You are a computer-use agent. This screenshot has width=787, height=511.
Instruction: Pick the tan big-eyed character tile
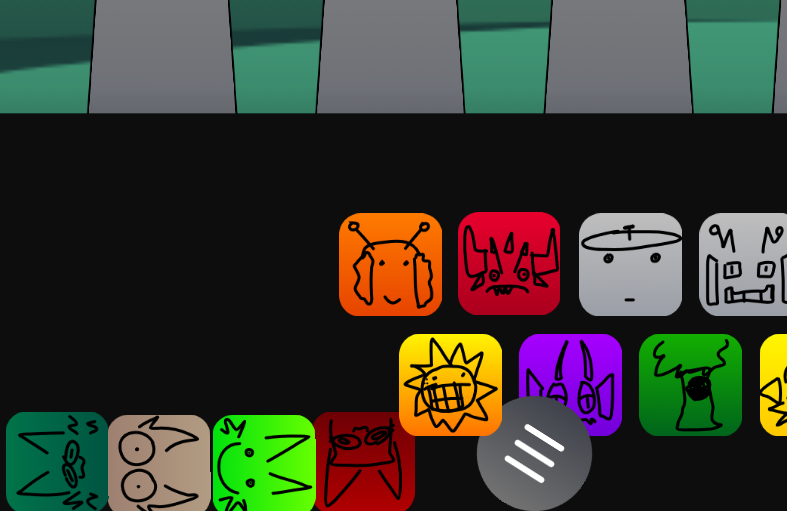pos(159,462)
